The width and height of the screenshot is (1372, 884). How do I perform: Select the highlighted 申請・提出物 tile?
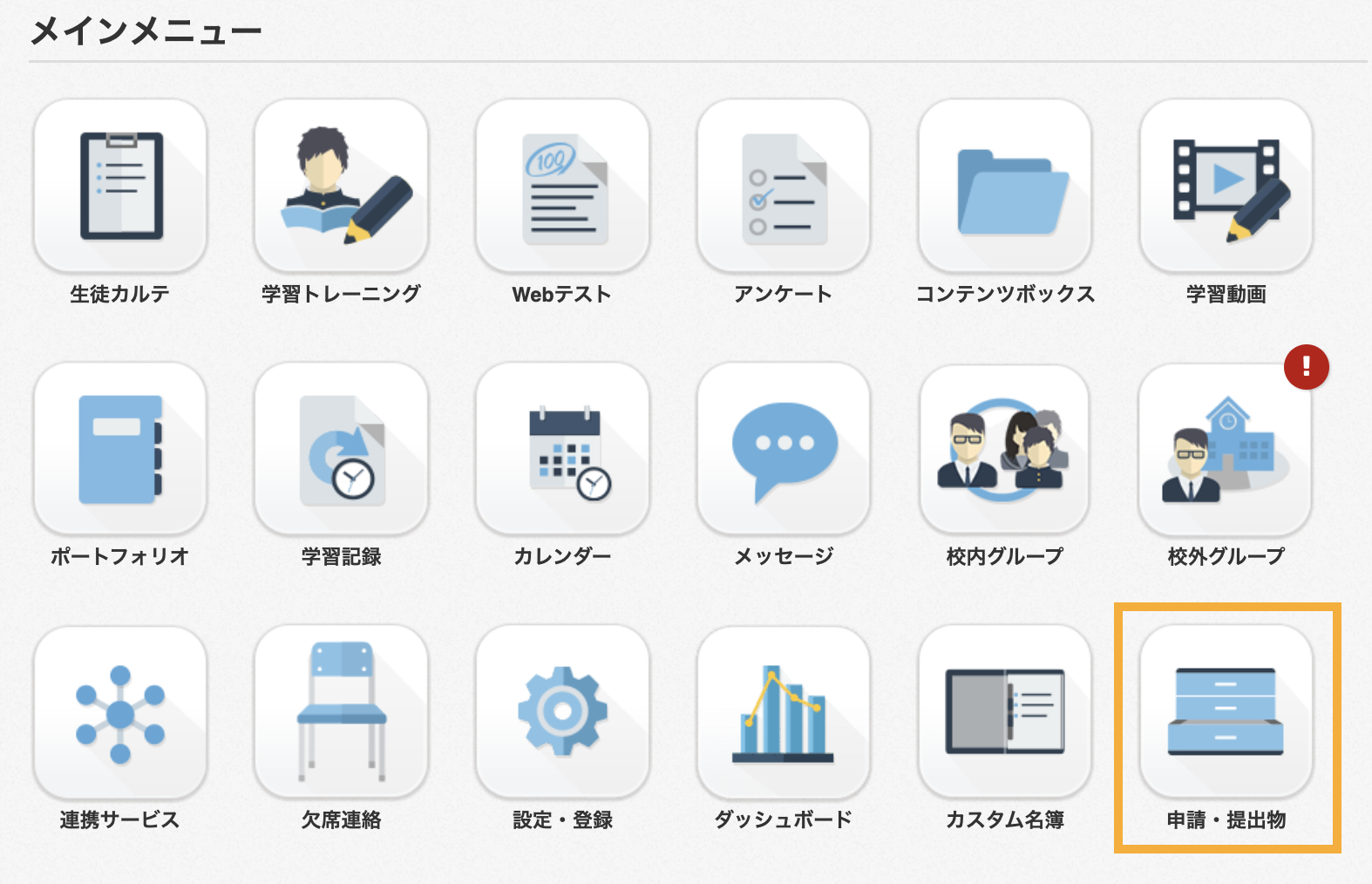point(1226,712)
